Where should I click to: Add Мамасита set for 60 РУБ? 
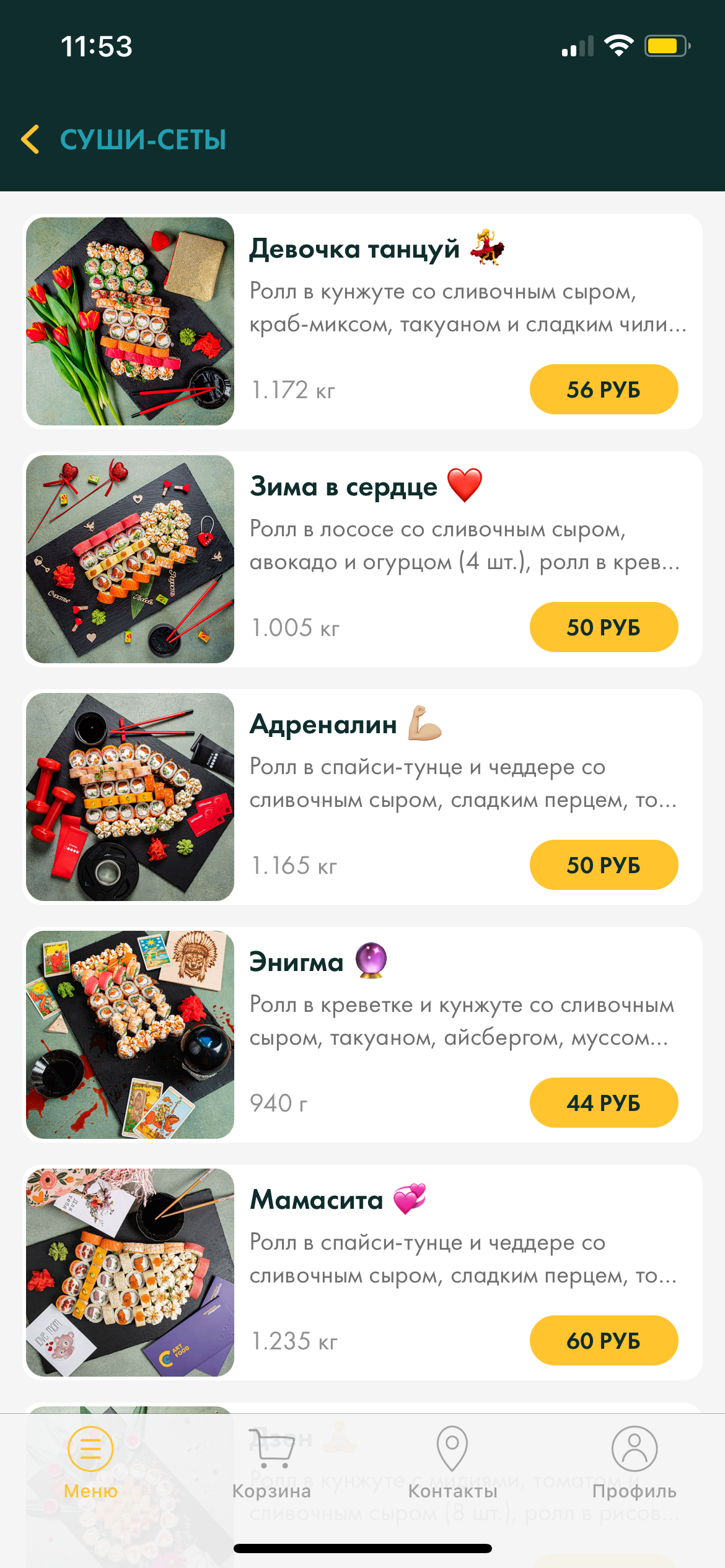click(x=603, y=1341)
